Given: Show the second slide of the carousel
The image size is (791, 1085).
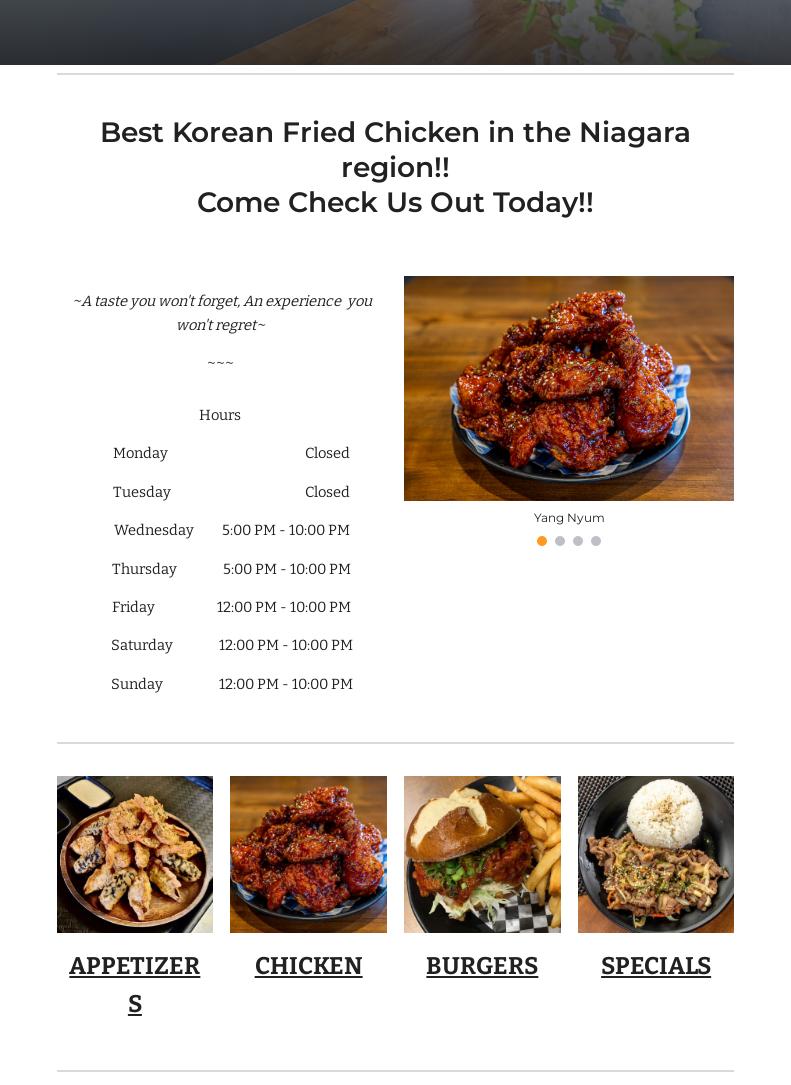Looking at the screenshot, I should (560, 541).
